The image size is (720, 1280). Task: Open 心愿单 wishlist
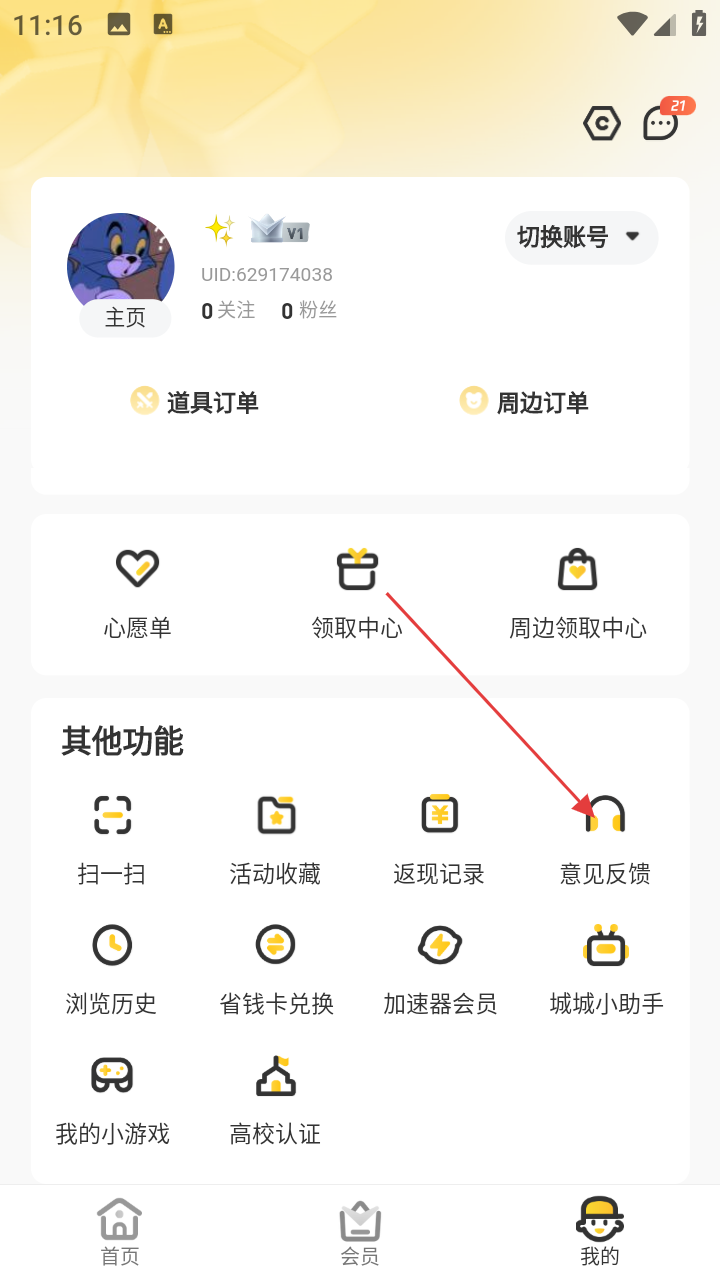click(x=137, y=593)
